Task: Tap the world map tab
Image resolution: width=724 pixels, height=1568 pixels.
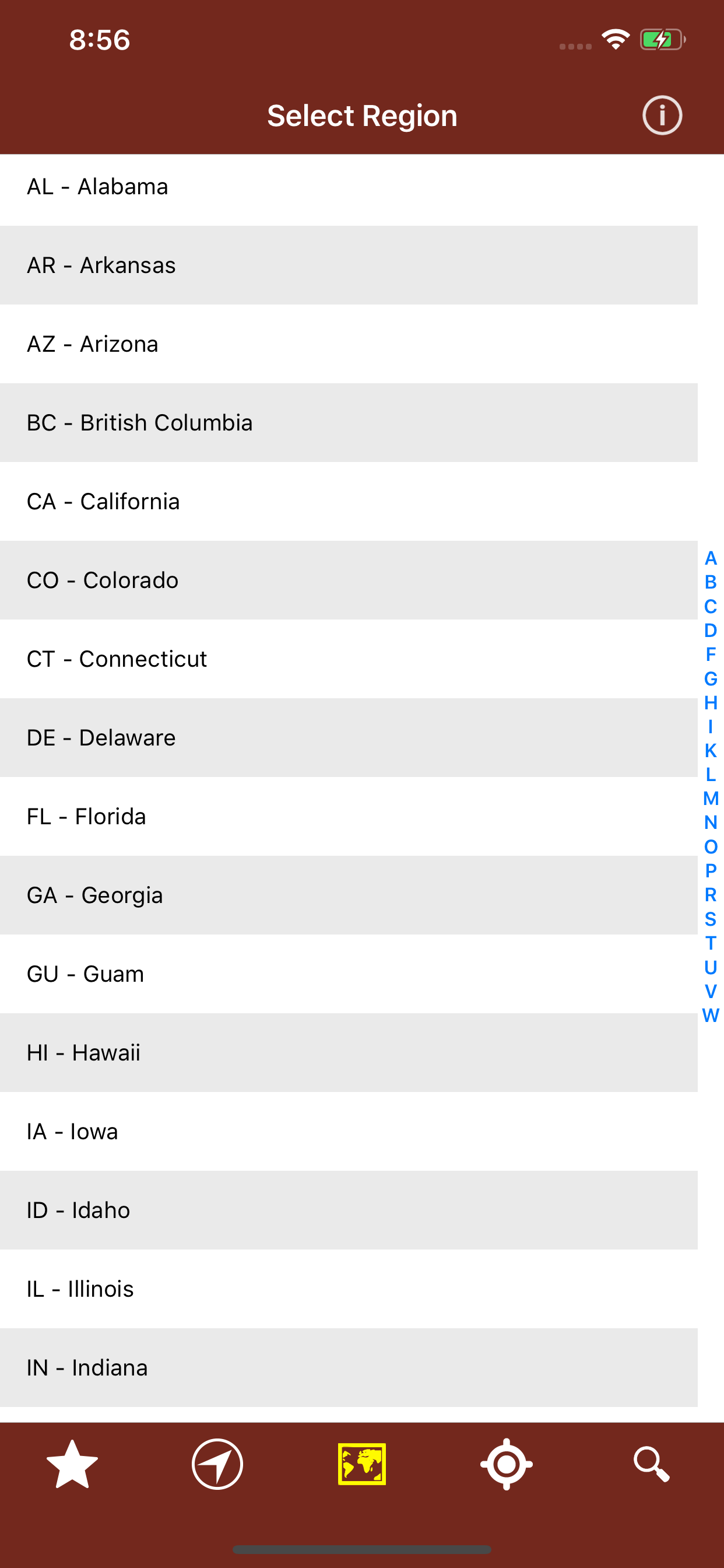Action: click(x=362, y=1464)
